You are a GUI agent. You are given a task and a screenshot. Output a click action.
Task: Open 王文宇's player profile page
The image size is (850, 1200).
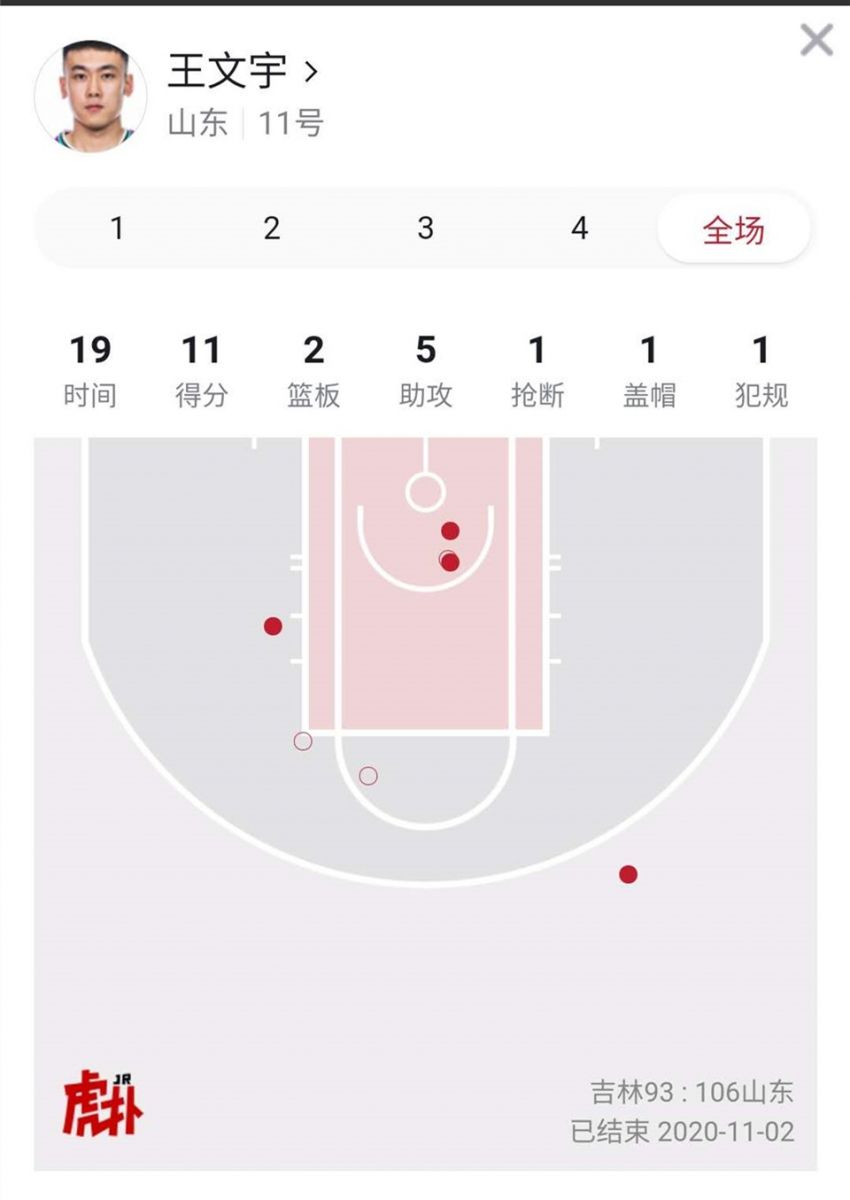click(x=243, y=72)
